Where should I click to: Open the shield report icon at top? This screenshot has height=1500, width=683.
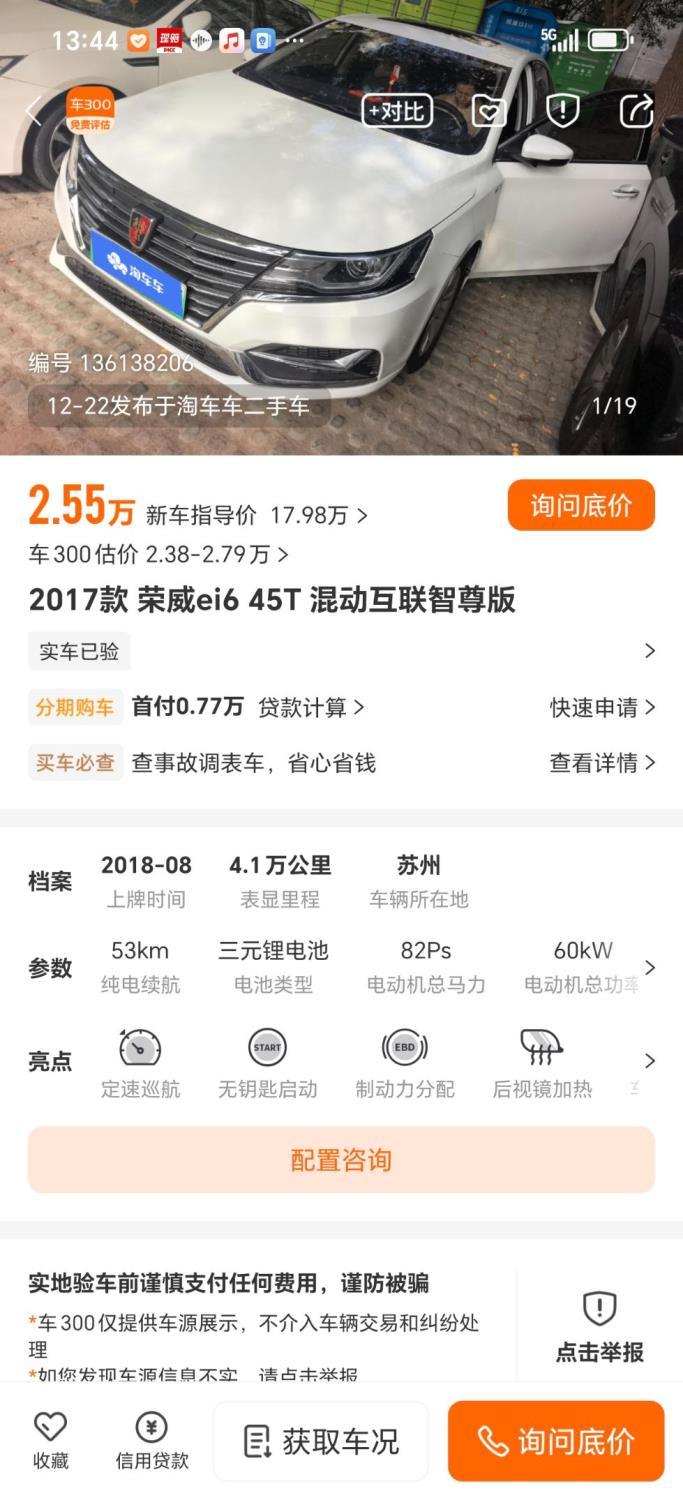click(563, 111)
